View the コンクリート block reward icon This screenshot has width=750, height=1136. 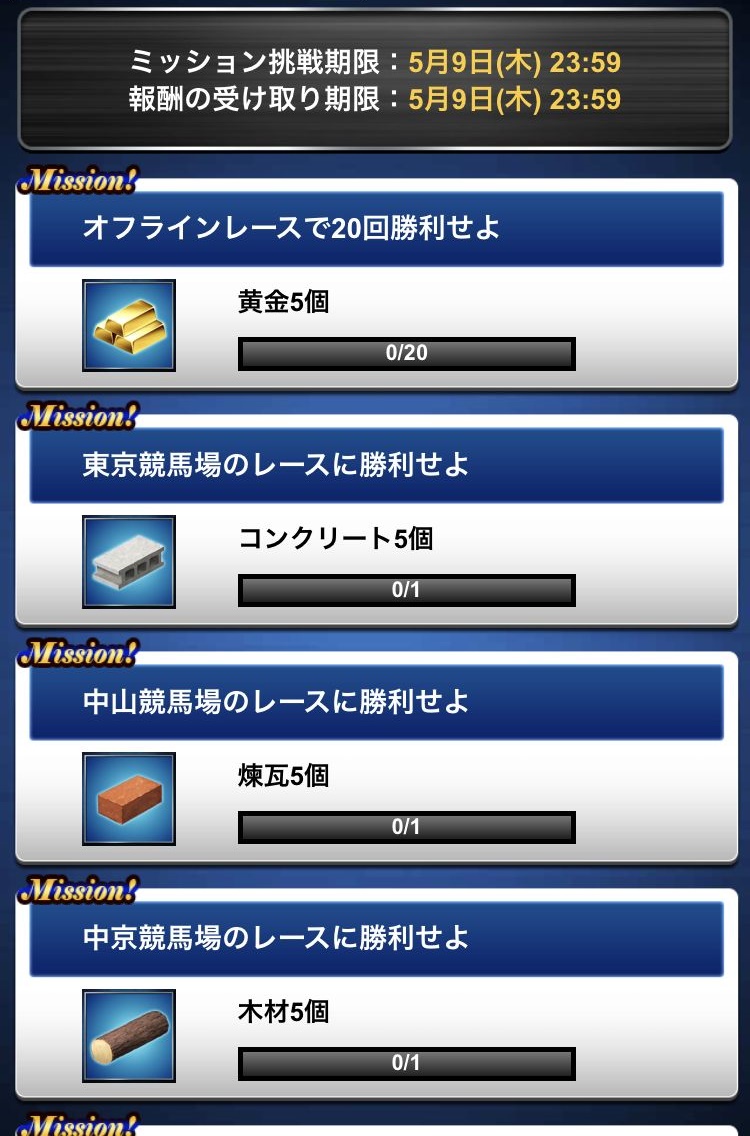[x=129, y=562]
